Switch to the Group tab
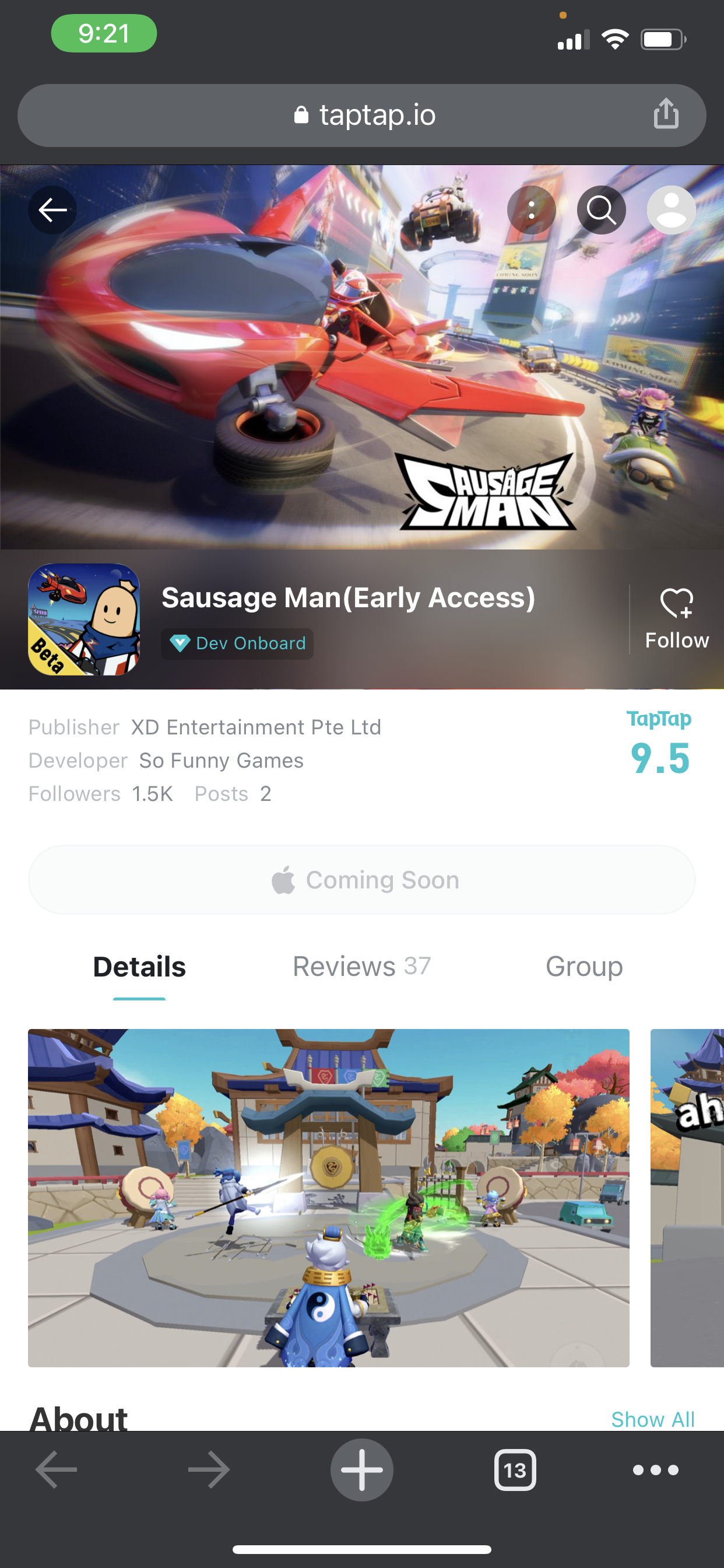The height and width of the screenshot is (1568, 724). pyautogui.click(x=584, y=967)
